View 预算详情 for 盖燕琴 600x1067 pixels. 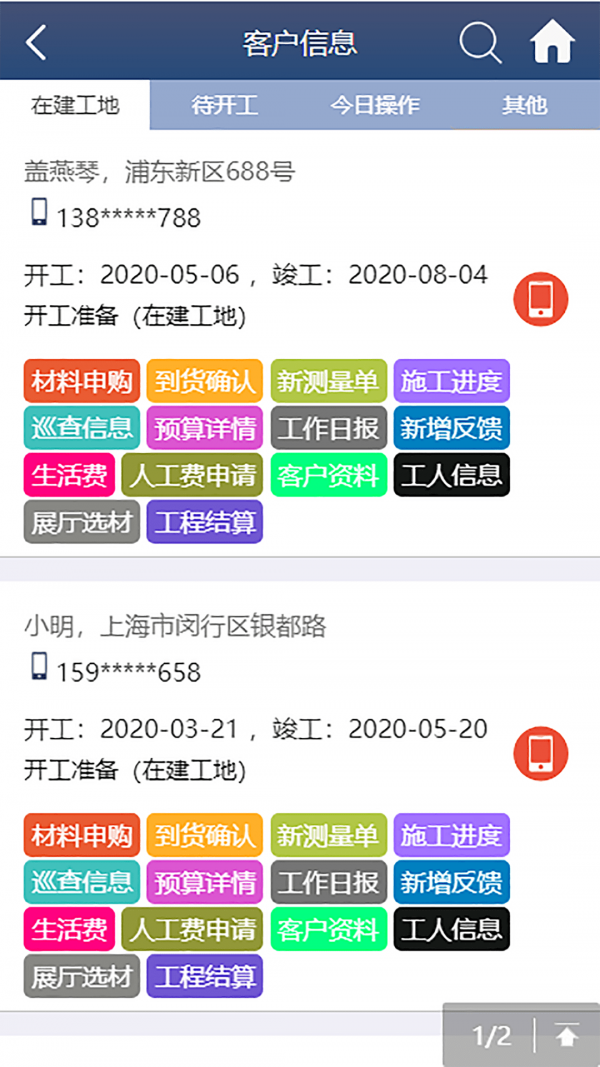[x=205, y=428]
